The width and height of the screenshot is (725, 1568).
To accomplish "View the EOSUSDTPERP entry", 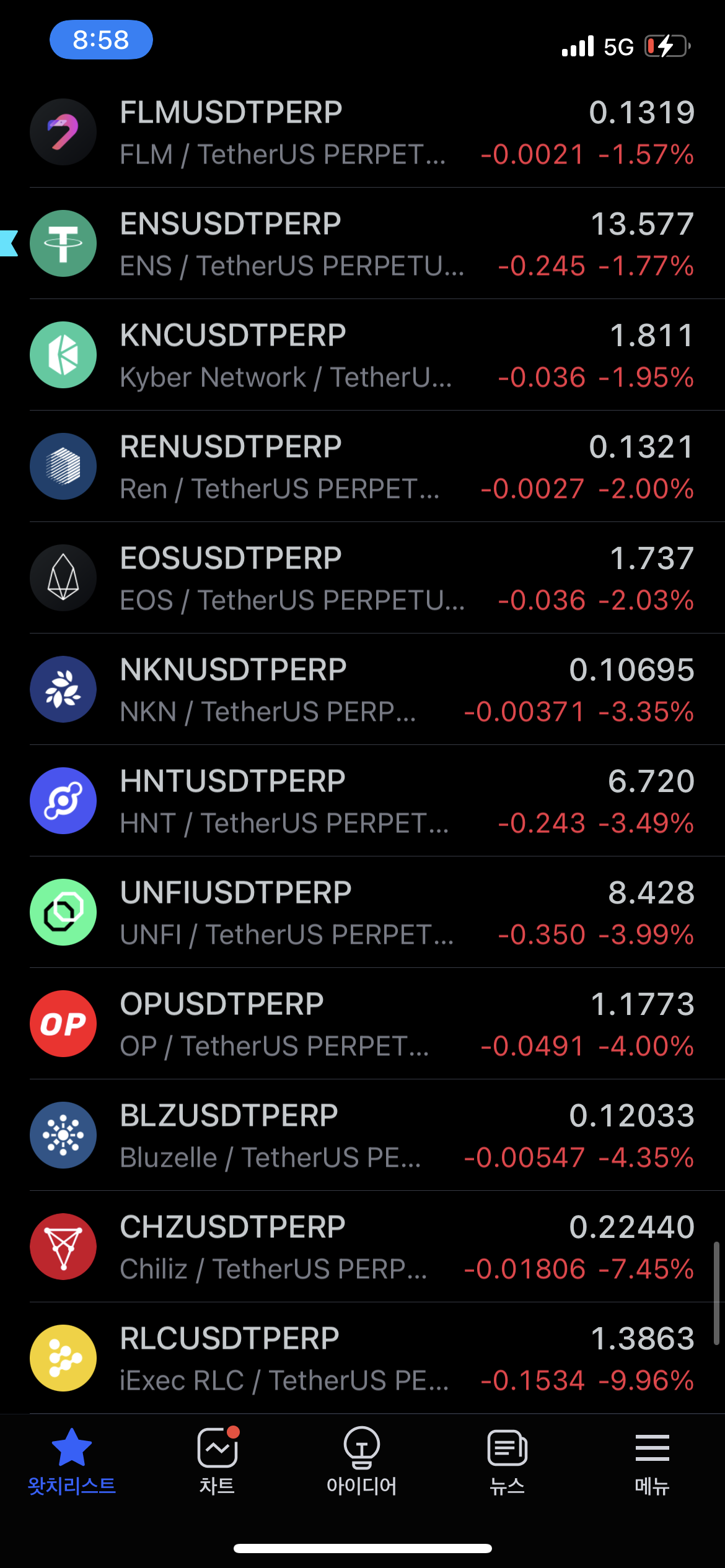I will pyautogui.click(x=362, y=578).
